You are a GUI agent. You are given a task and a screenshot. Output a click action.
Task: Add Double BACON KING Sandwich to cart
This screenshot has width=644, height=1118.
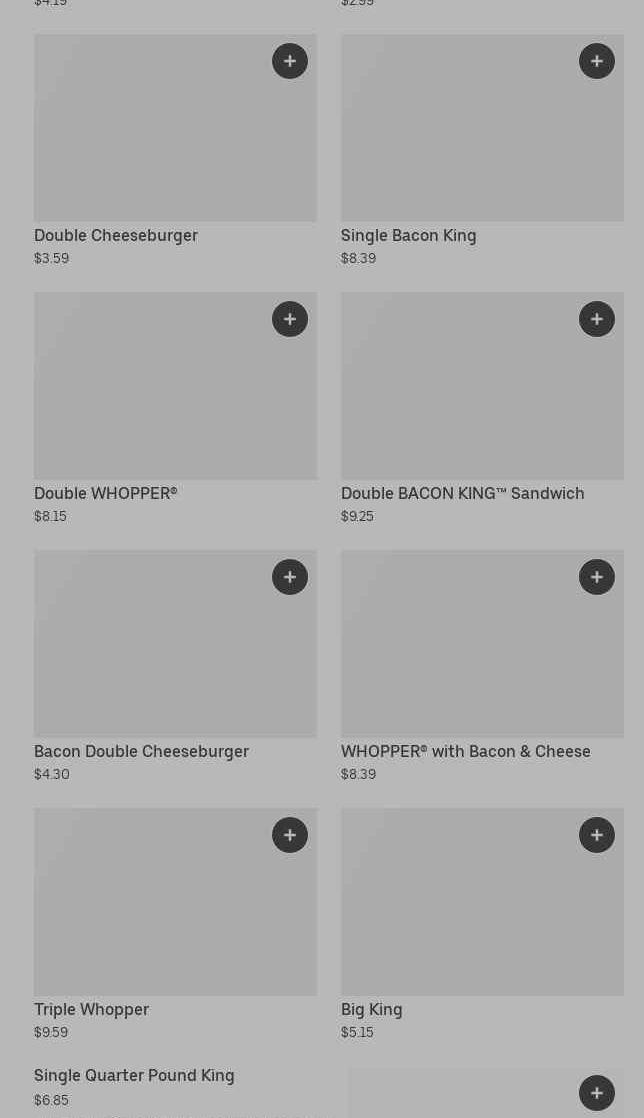(x=597, y=319)
